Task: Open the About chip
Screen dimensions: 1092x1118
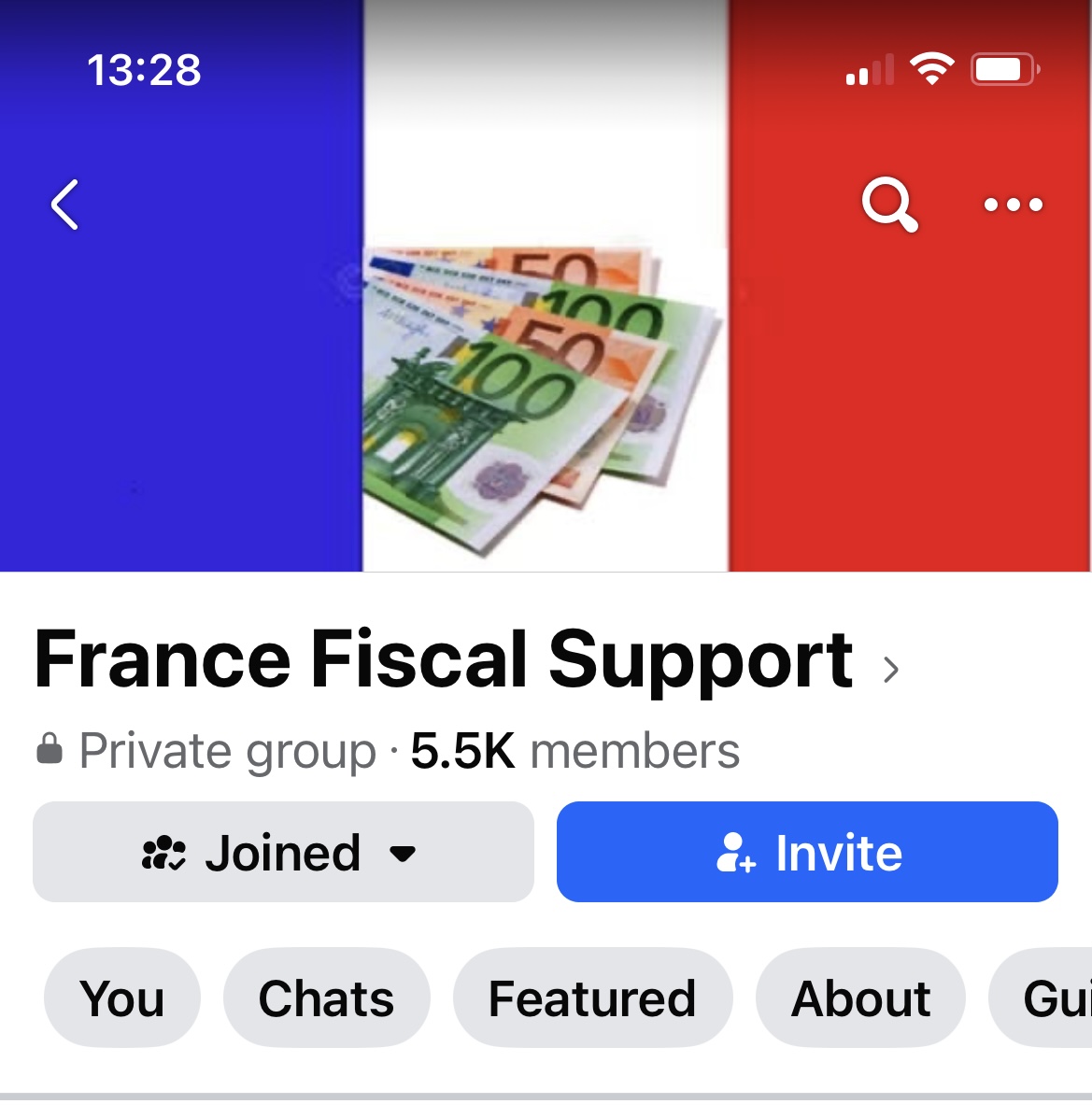Action: [860, 998]
